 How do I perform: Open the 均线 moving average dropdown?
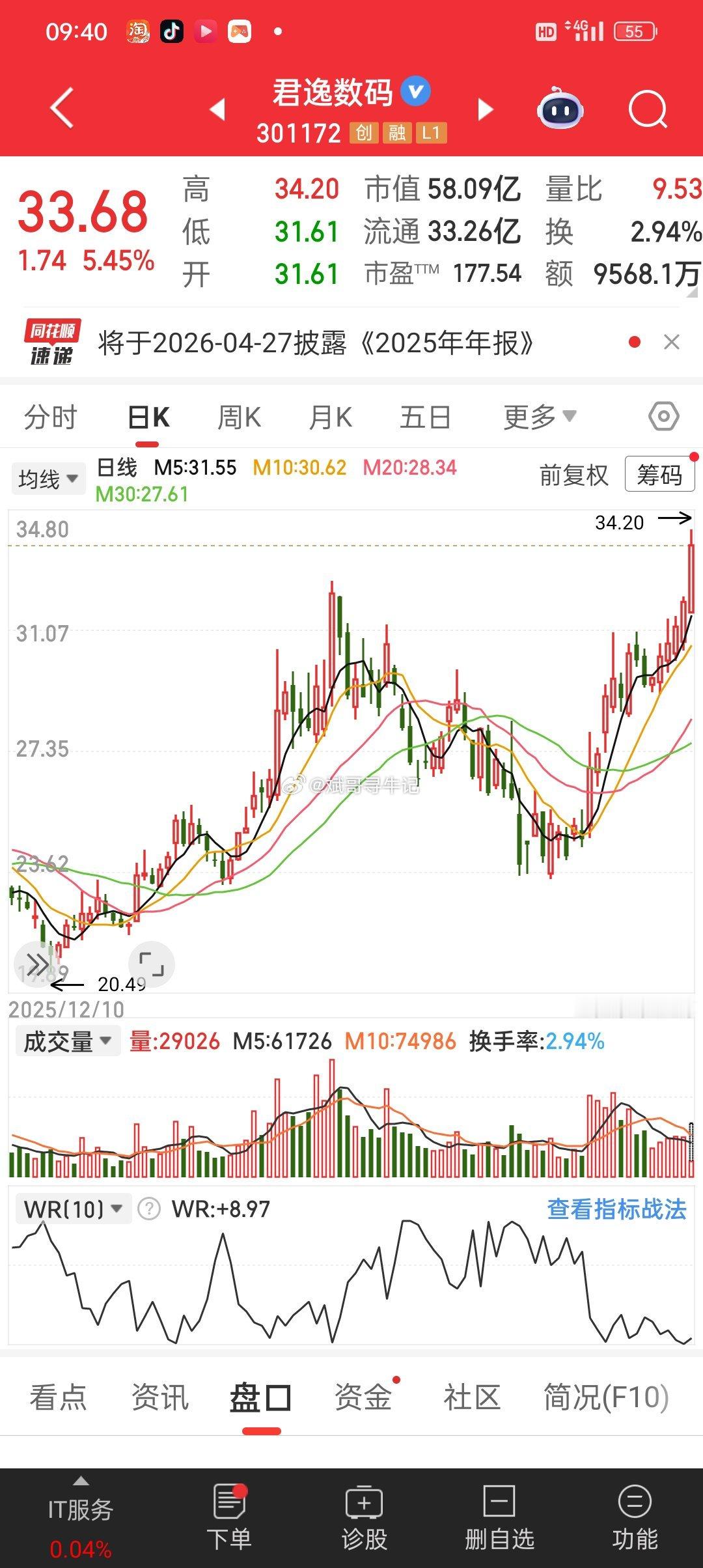(x=48, y=477)
